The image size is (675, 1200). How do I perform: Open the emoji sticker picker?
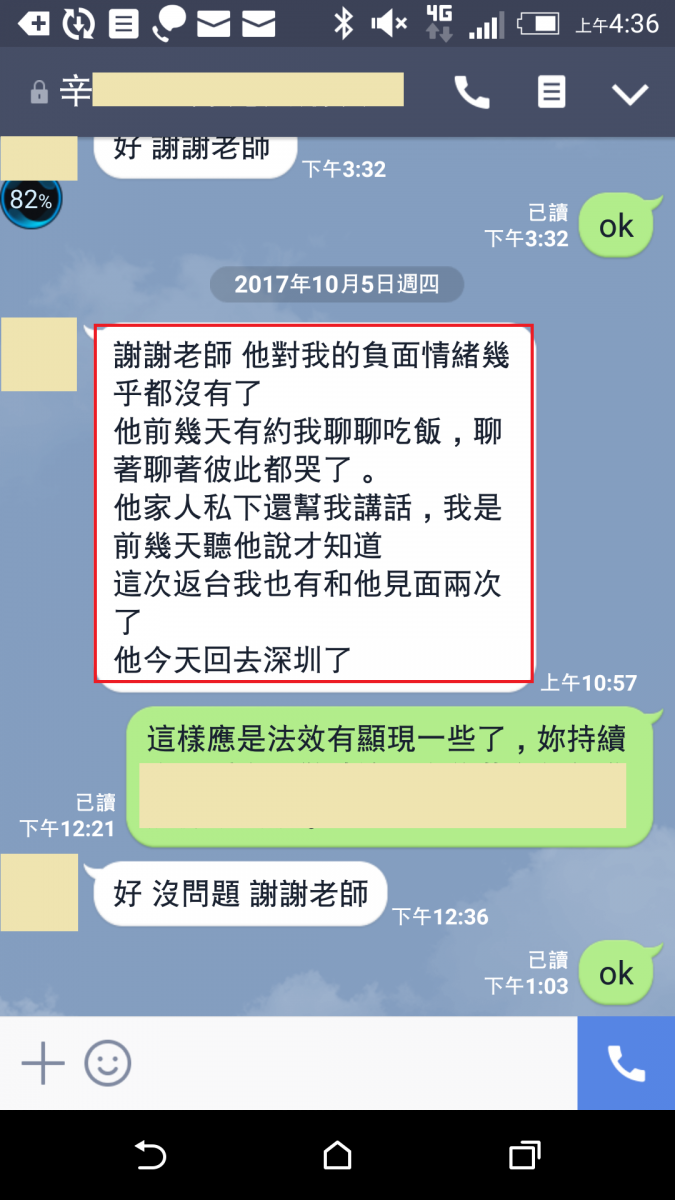pos(108,1063)
